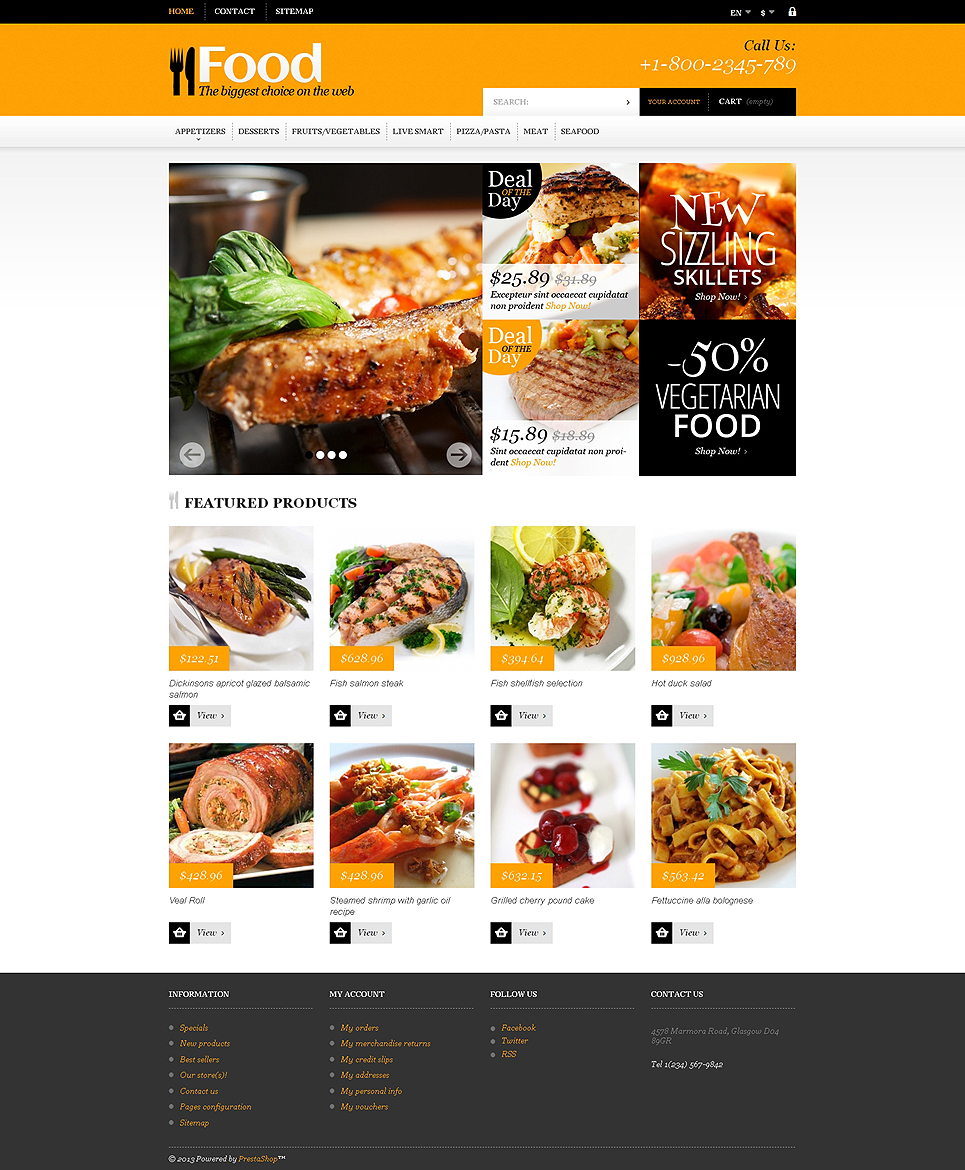Go to previous slide with left arrow
Viewport: 965px width, 1170px height.
pos(192,455)
